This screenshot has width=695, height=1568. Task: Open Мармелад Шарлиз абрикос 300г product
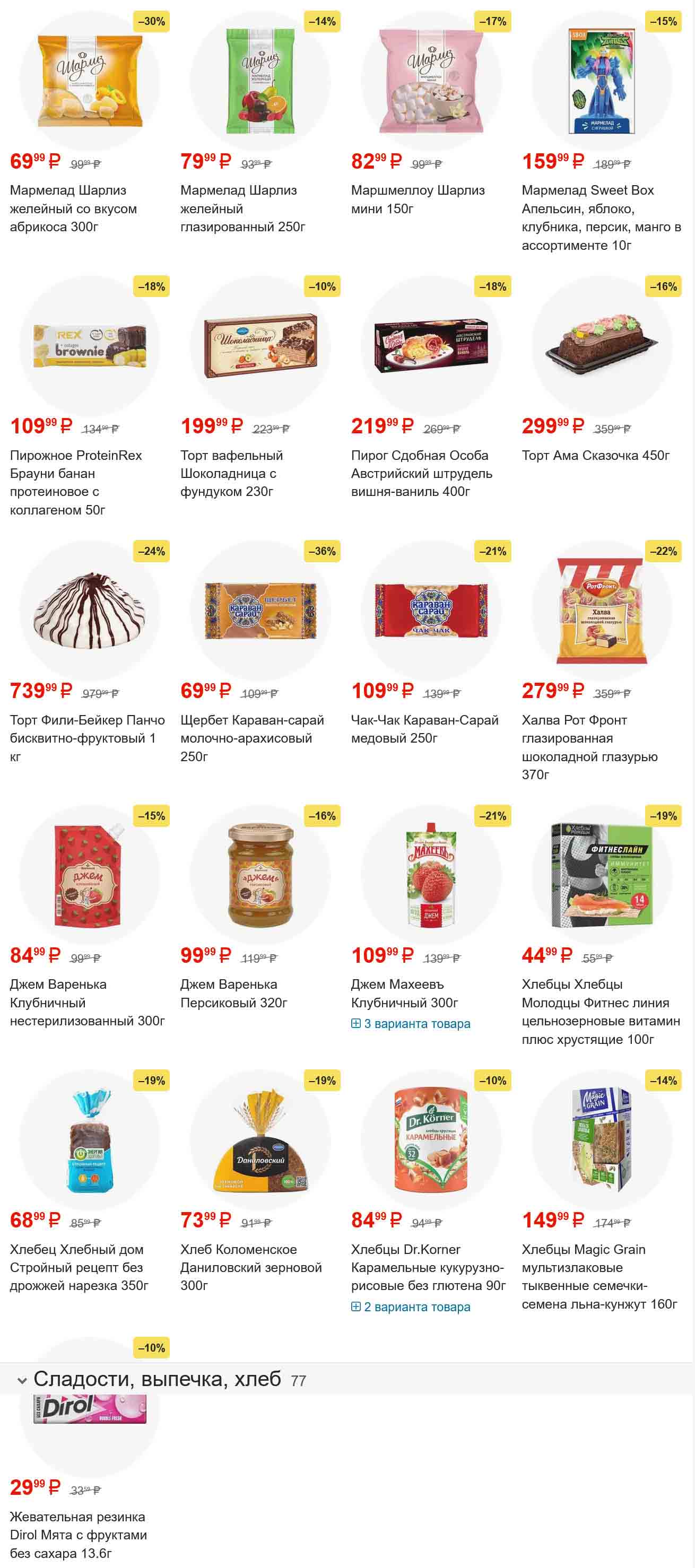click(x=73, y=208)
